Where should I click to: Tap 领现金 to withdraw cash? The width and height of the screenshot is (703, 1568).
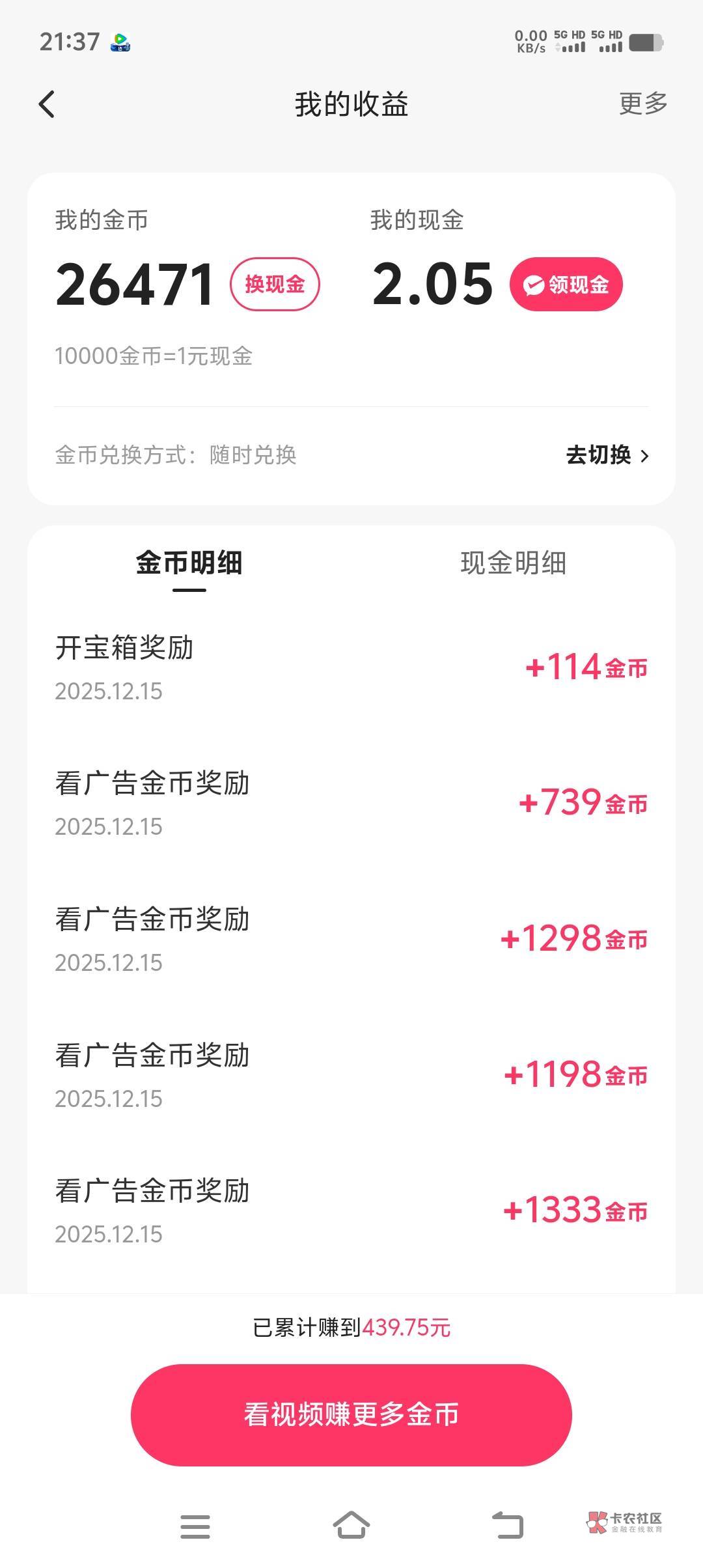click(566, 285)
